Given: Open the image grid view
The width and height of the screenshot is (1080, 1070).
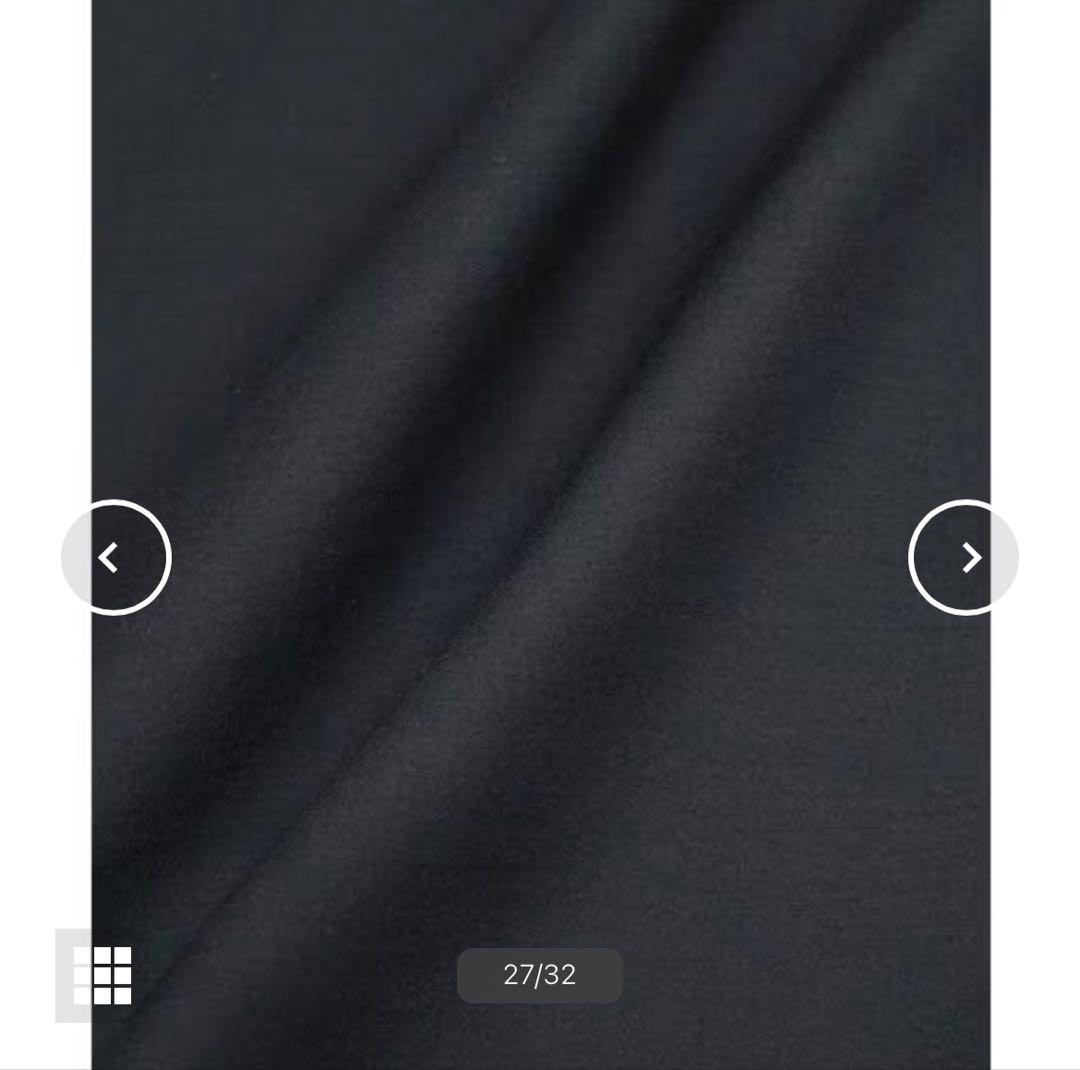Looking at the screenshot, I should pyautogui.click(x=102, y=975).
